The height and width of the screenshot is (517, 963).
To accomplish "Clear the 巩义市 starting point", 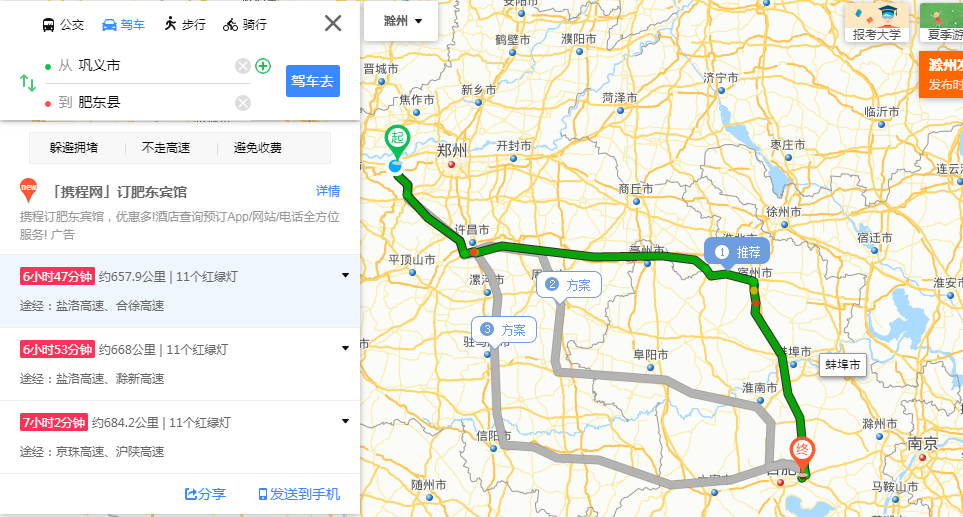I will (x=242, y=66).
